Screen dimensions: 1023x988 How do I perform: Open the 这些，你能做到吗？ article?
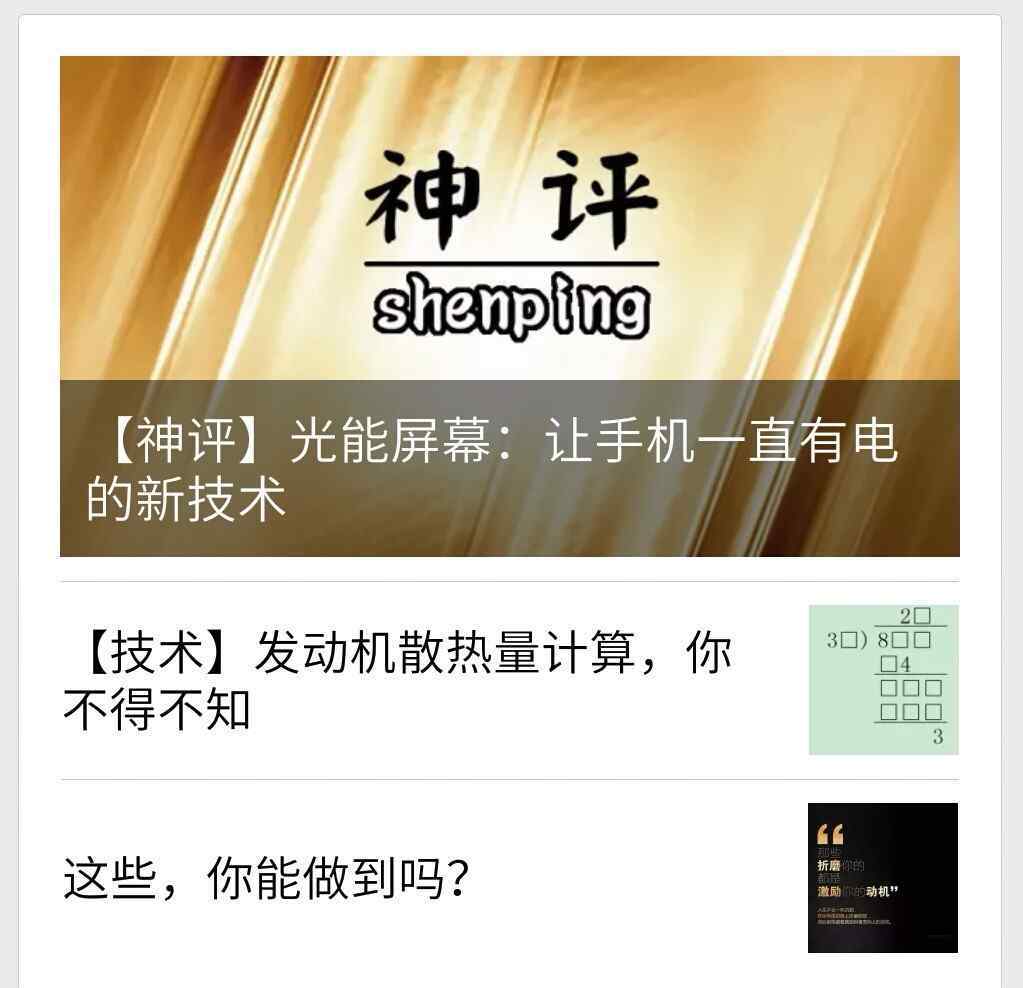(266, 878)
